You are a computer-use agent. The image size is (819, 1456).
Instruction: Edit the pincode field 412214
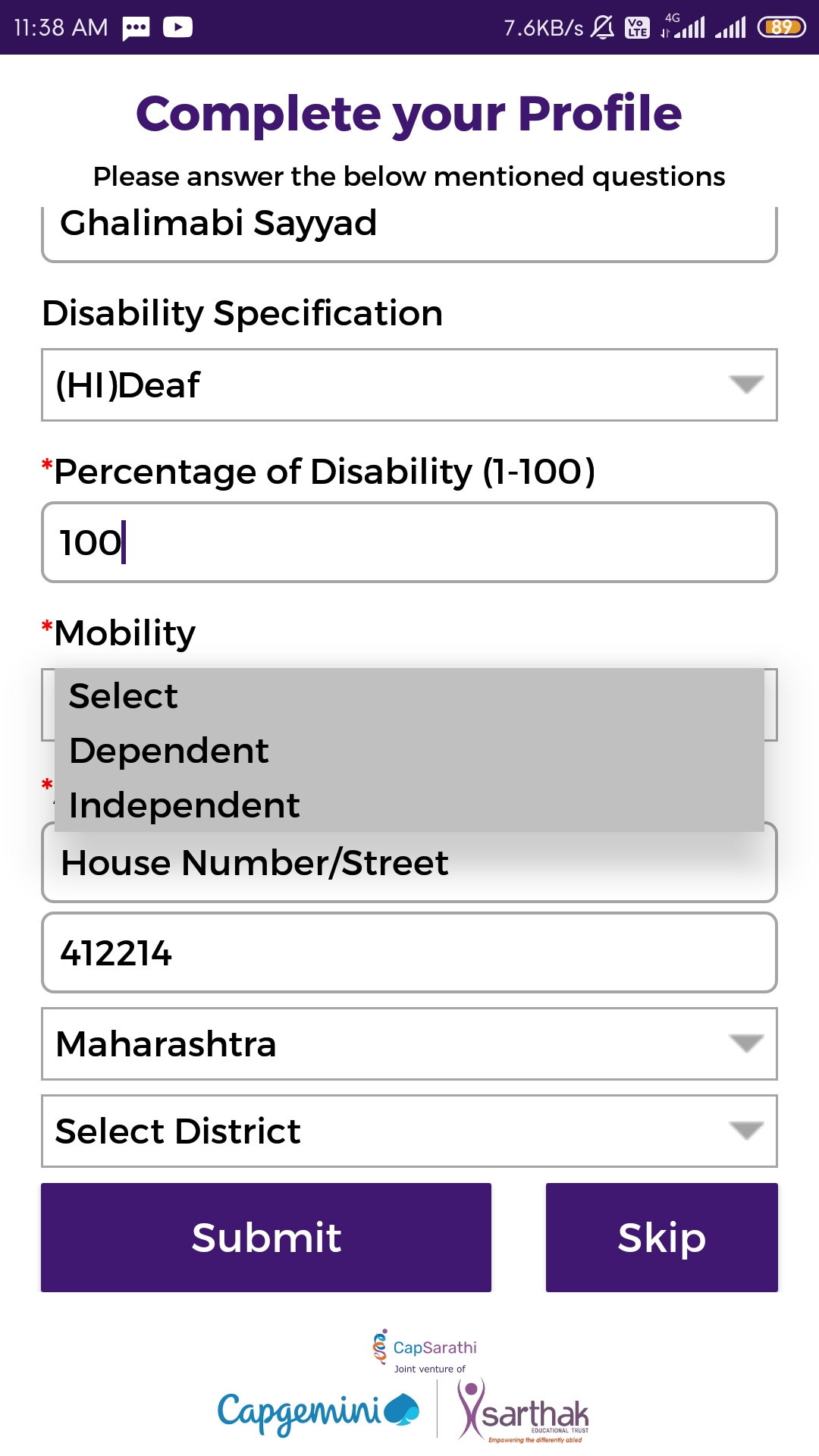point(409,952)
